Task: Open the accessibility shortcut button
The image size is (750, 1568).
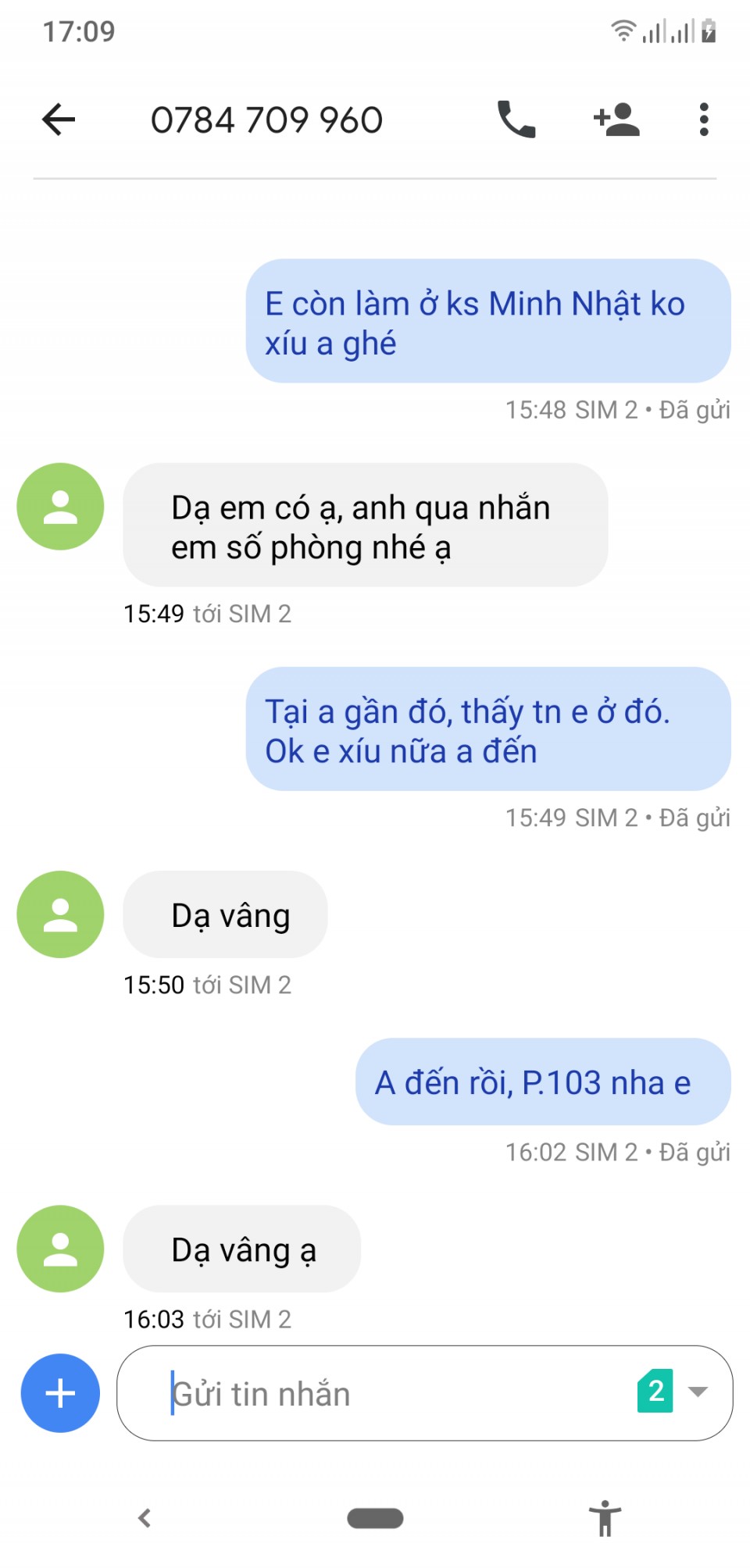Action: (x=604, y=1518)
